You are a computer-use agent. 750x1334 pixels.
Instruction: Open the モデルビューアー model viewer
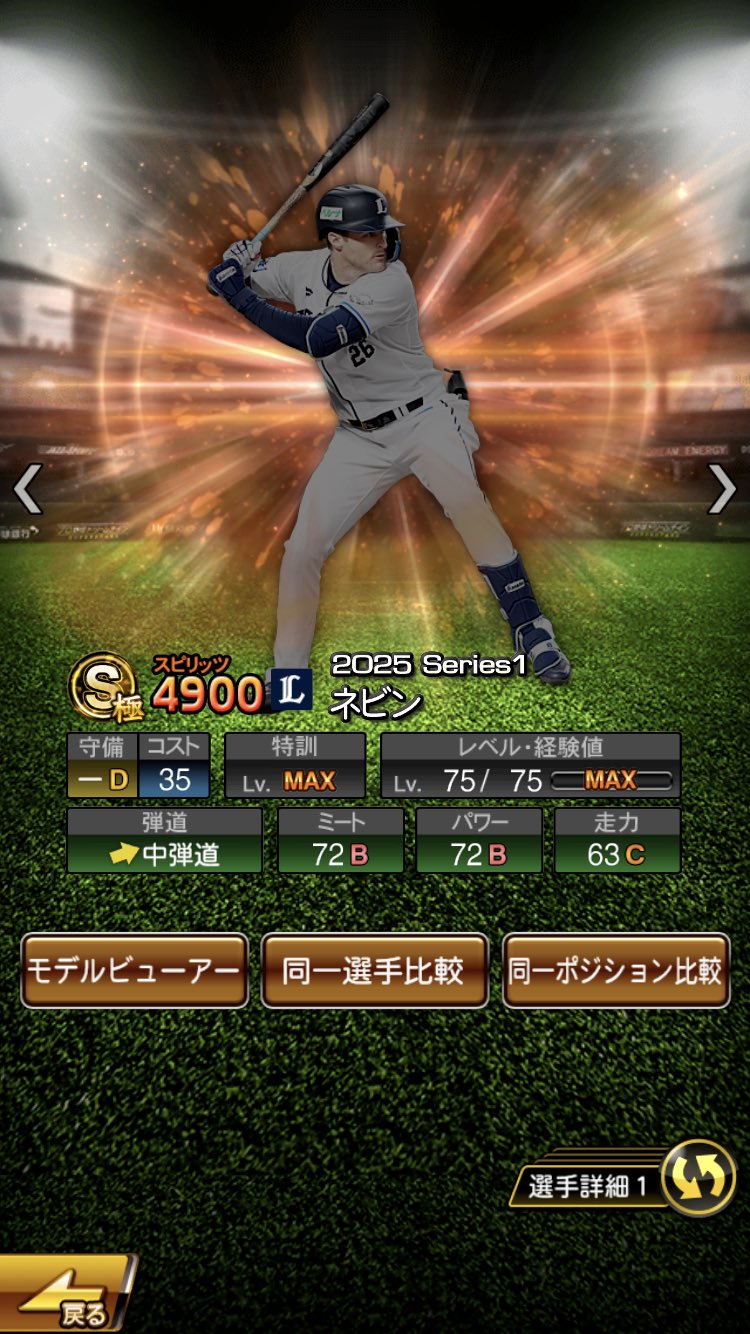coord(134,970)
